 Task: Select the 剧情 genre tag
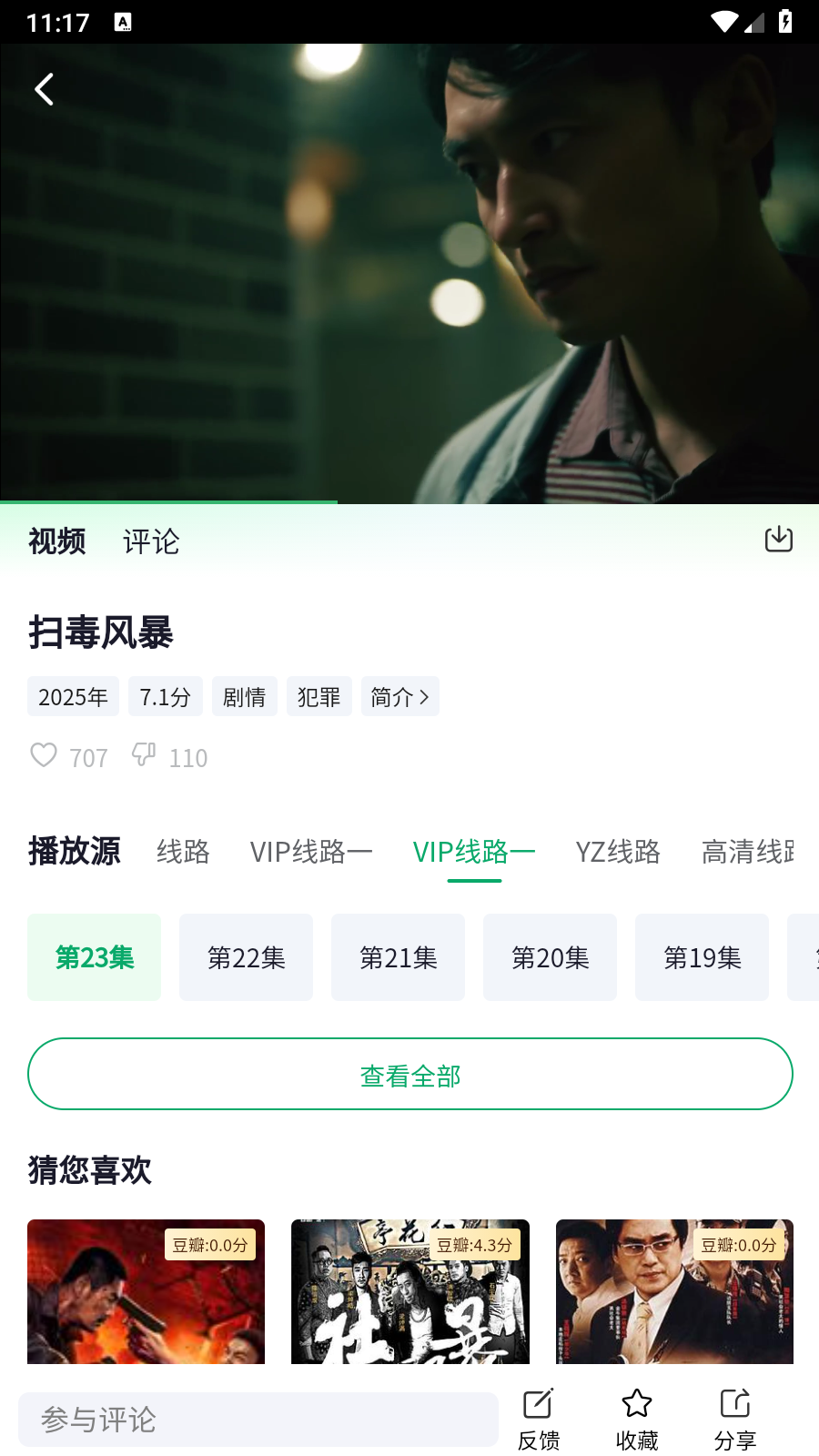pyautogui.click(x=244, y=697)
